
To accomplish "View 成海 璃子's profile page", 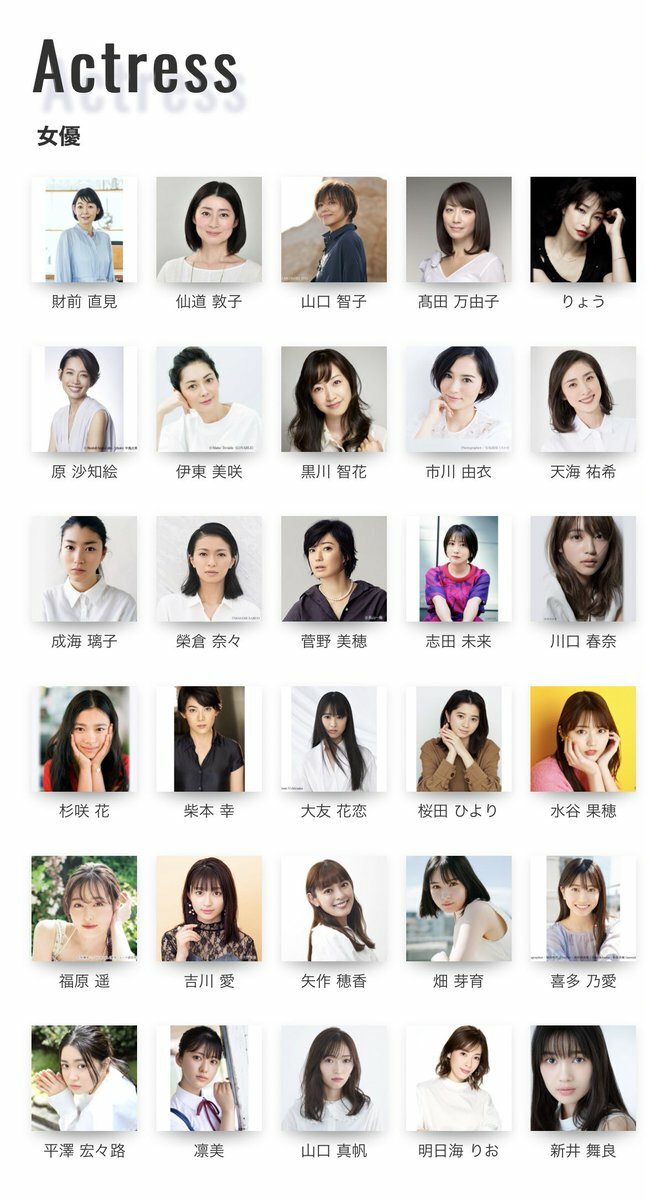I will [x=84, y=569].
